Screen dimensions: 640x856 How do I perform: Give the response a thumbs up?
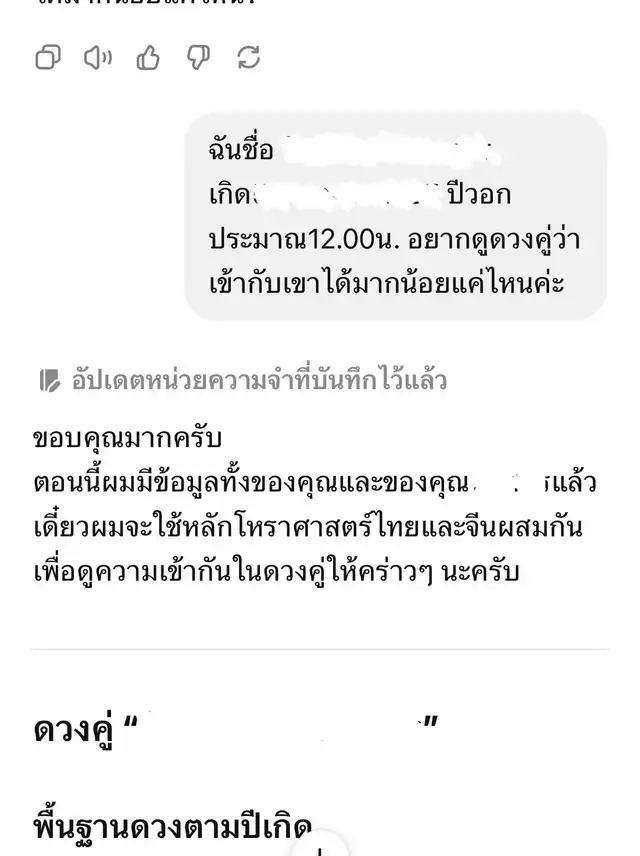(x=148, y=58)
